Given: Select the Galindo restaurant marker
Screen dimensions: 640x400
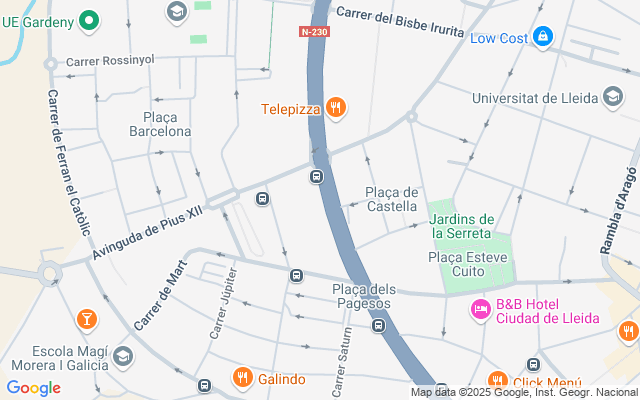Looking at the screenshot, I should tap(241, 377).
